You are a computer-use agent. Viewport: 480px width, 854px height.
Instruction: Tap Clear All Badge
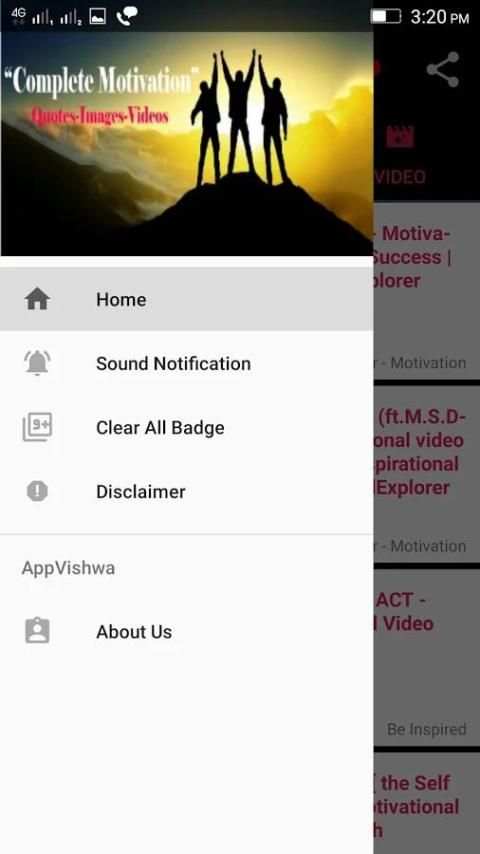pyautogui.click(x=186, y=428)
